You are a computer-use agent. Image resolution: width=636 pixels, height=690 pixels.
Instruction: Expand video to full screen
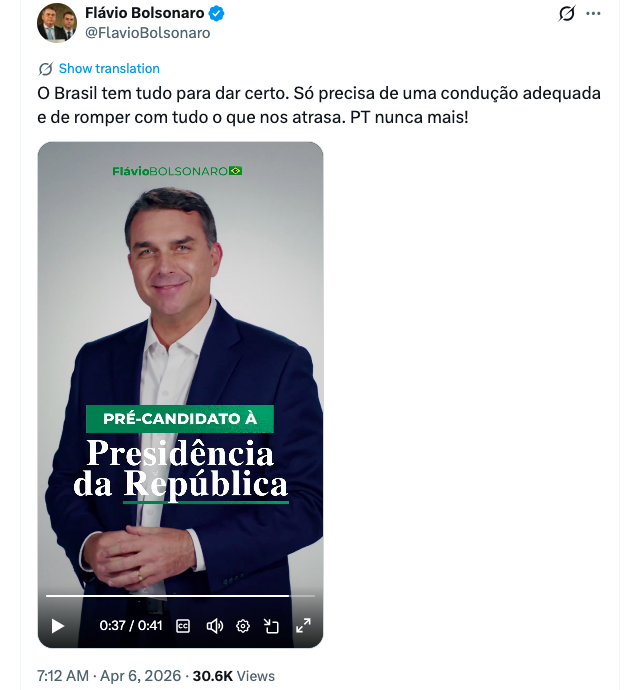[x=303, y=626]
